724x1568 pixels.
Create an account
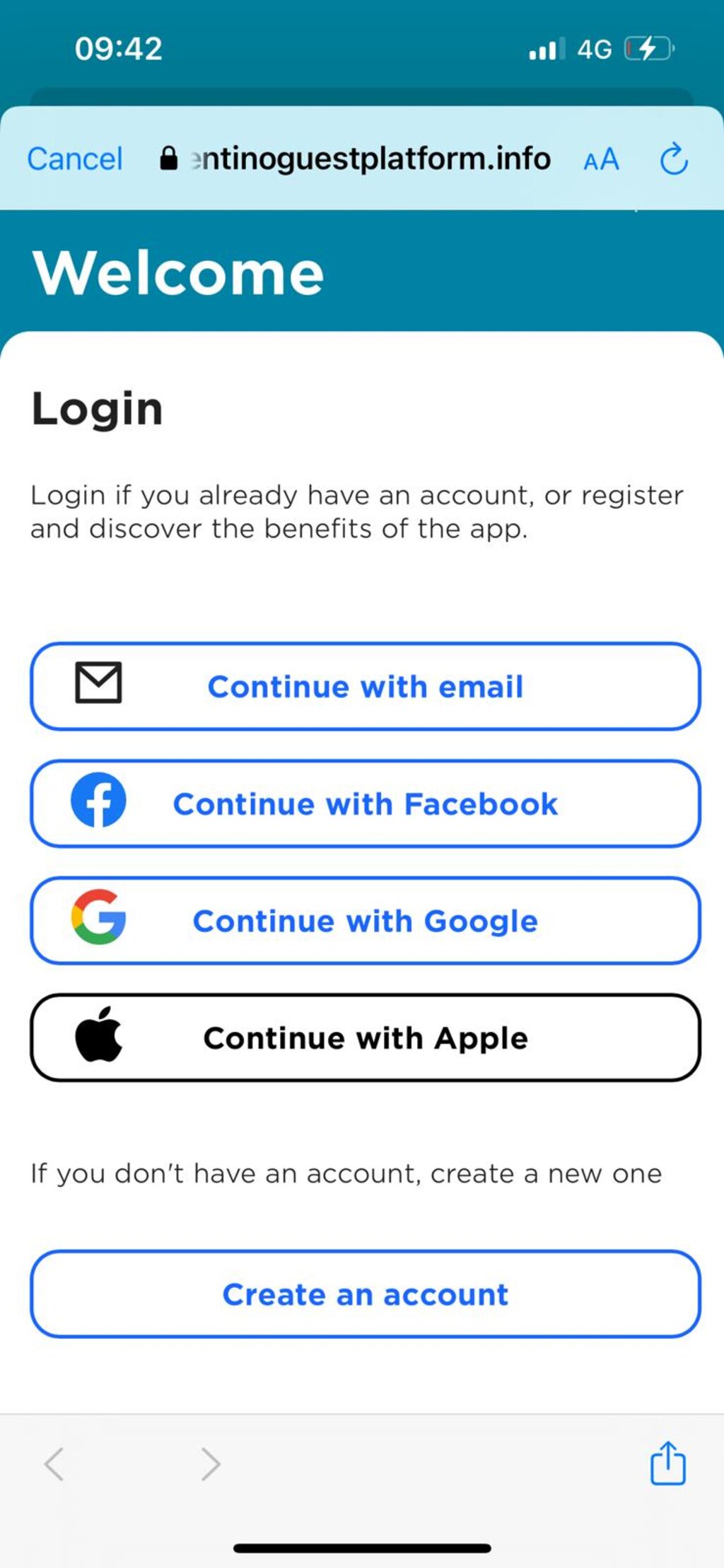tap(365, 1294)
